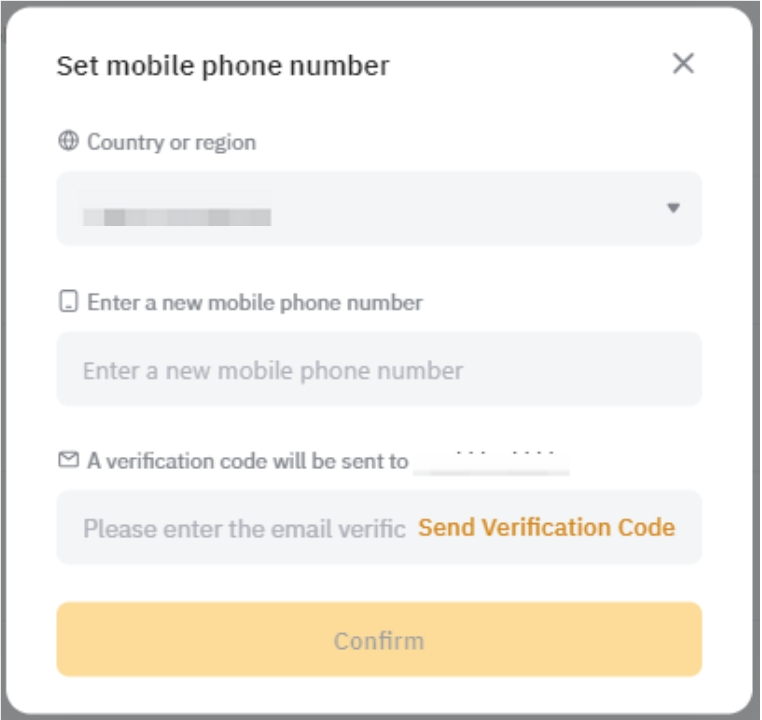Tap Send Verification Code
This screenshot has width=762, height=720.
pos(546,527)
